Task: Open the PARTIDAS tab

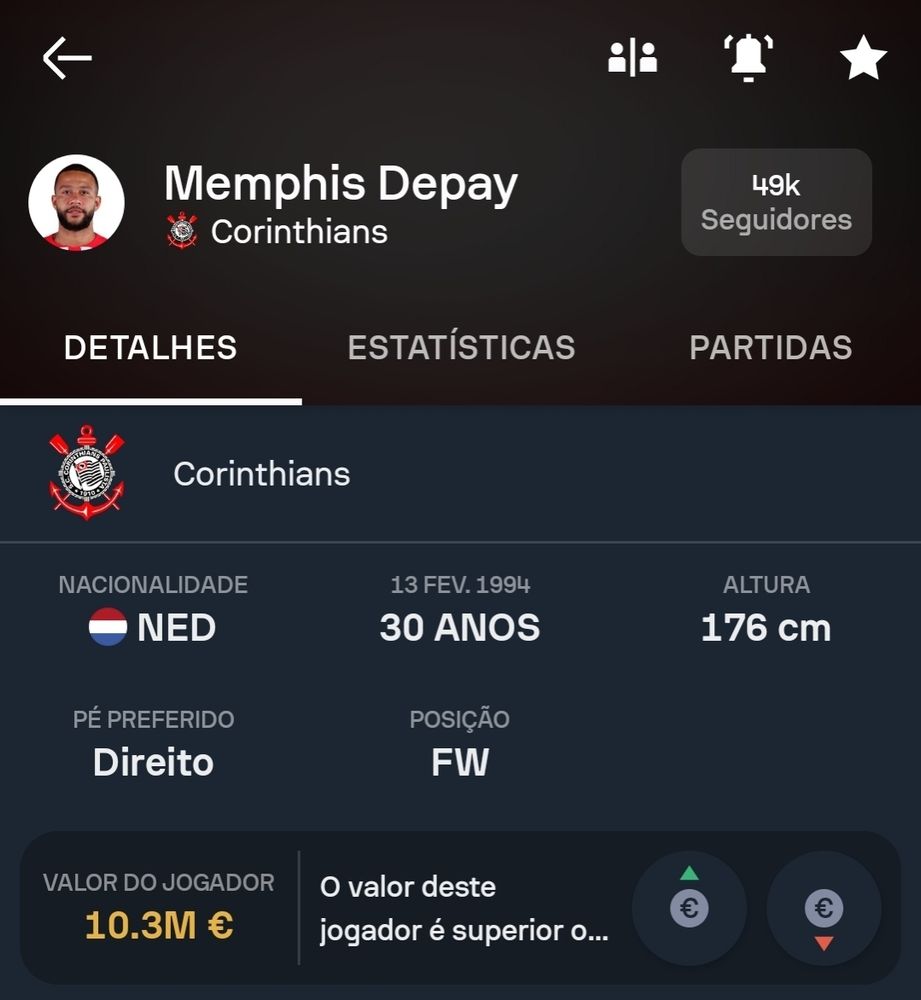Action: click(x=770, y=347)
